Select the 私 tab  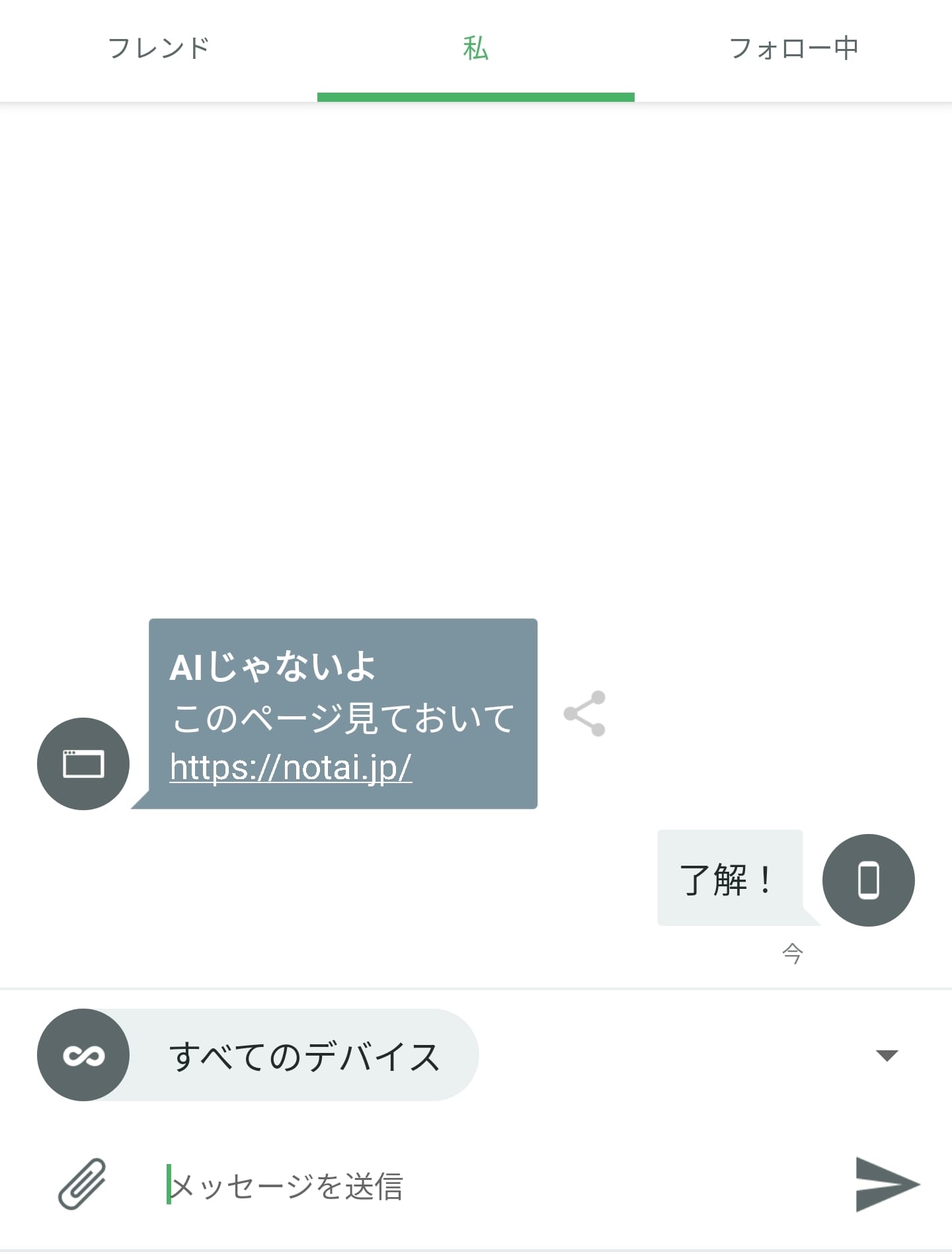coord(475,49)
